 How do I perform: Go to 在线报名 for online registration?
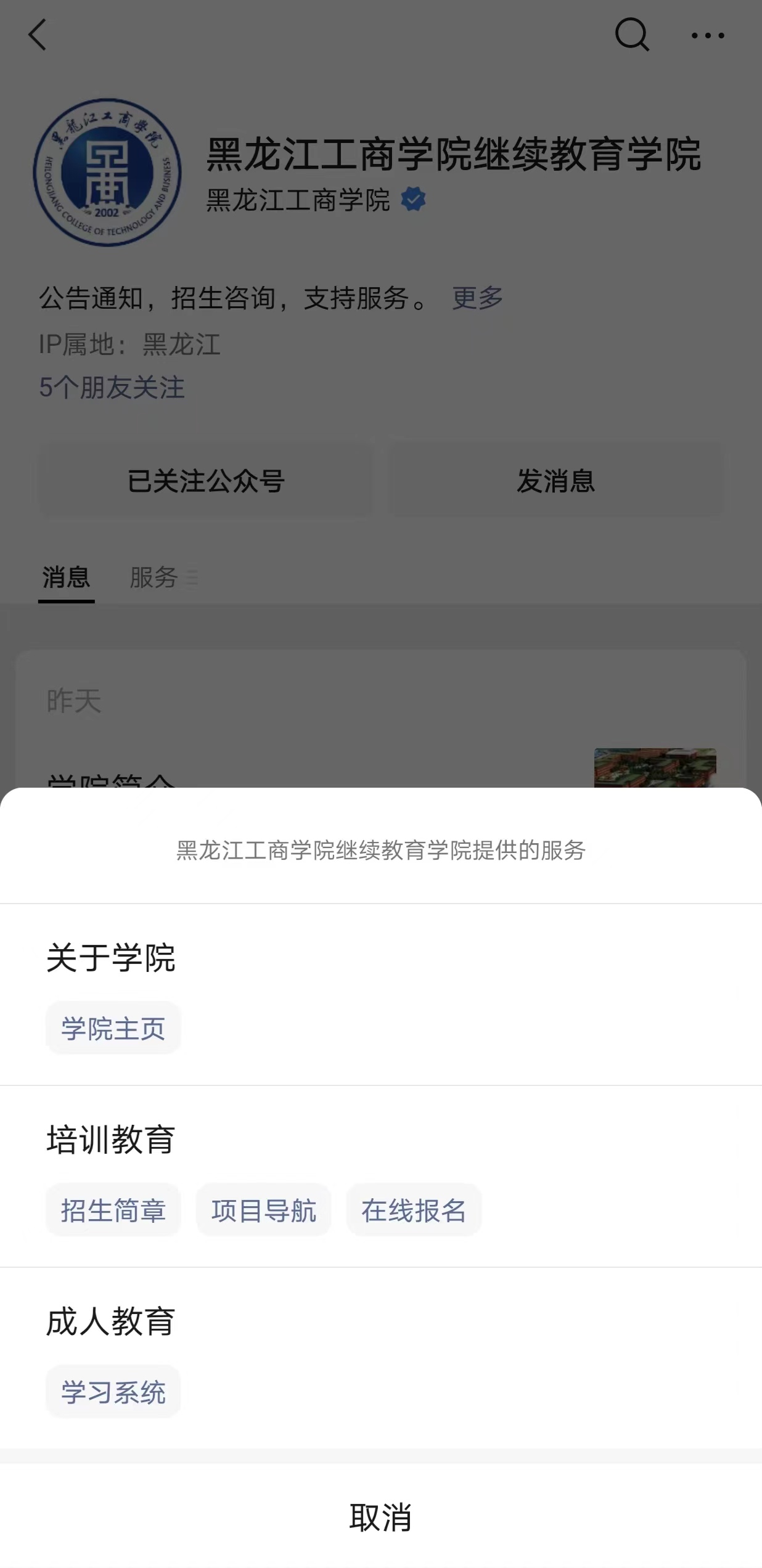click(414, 1210)
